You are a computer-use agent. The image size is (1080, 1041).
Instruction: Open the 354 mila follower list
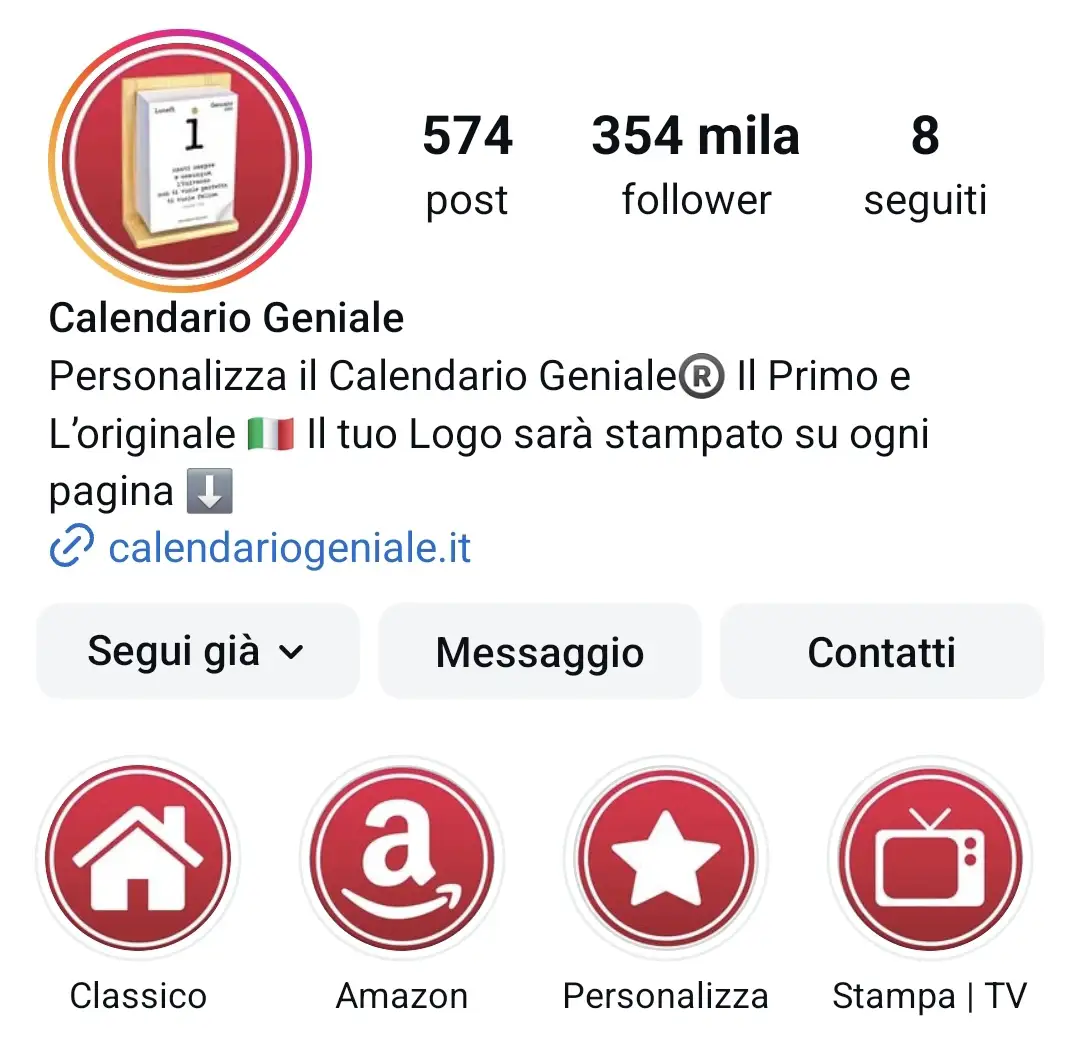(x=696, y=165)
